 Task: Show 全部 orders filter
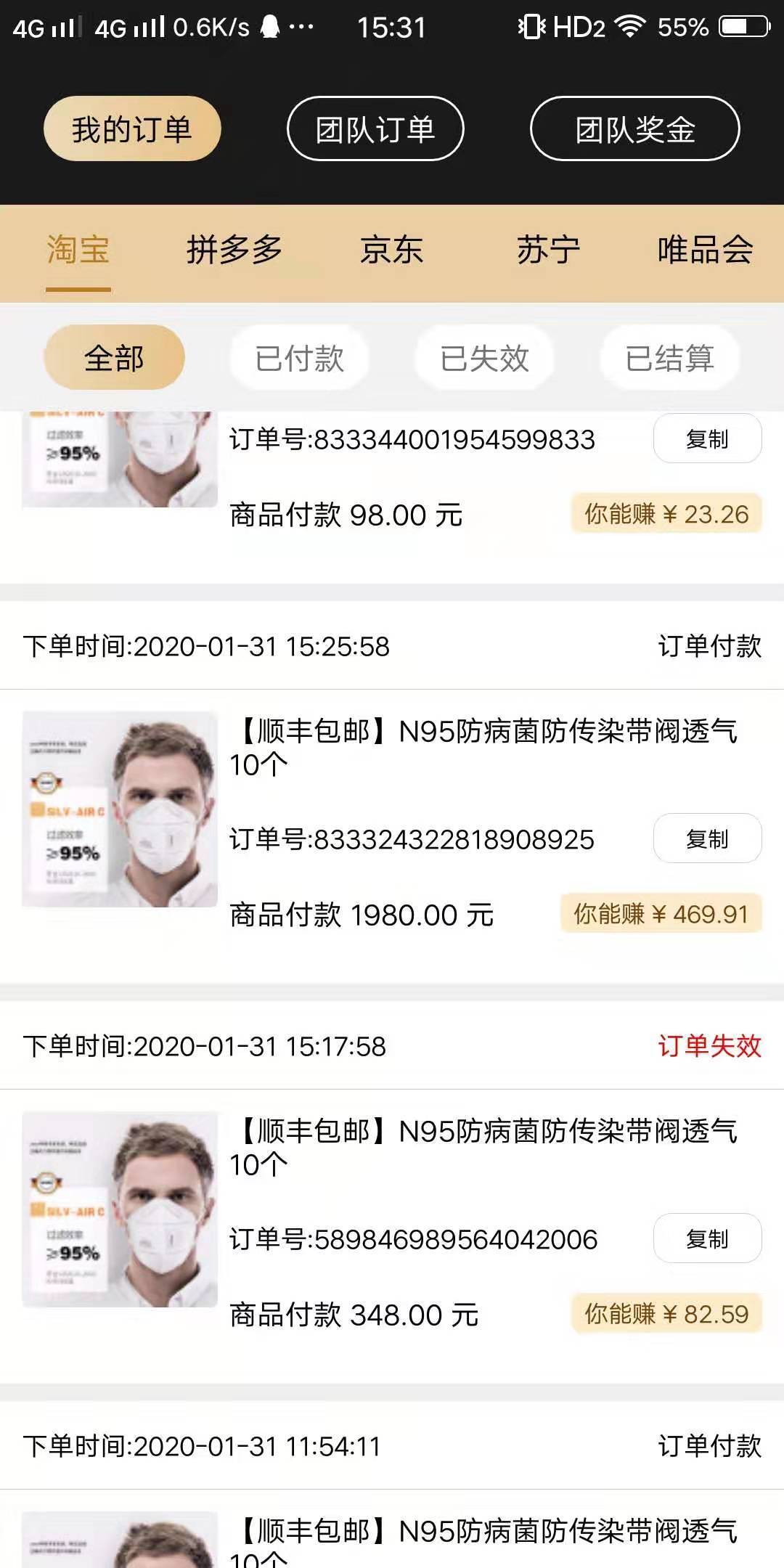[x=114, y=358]
